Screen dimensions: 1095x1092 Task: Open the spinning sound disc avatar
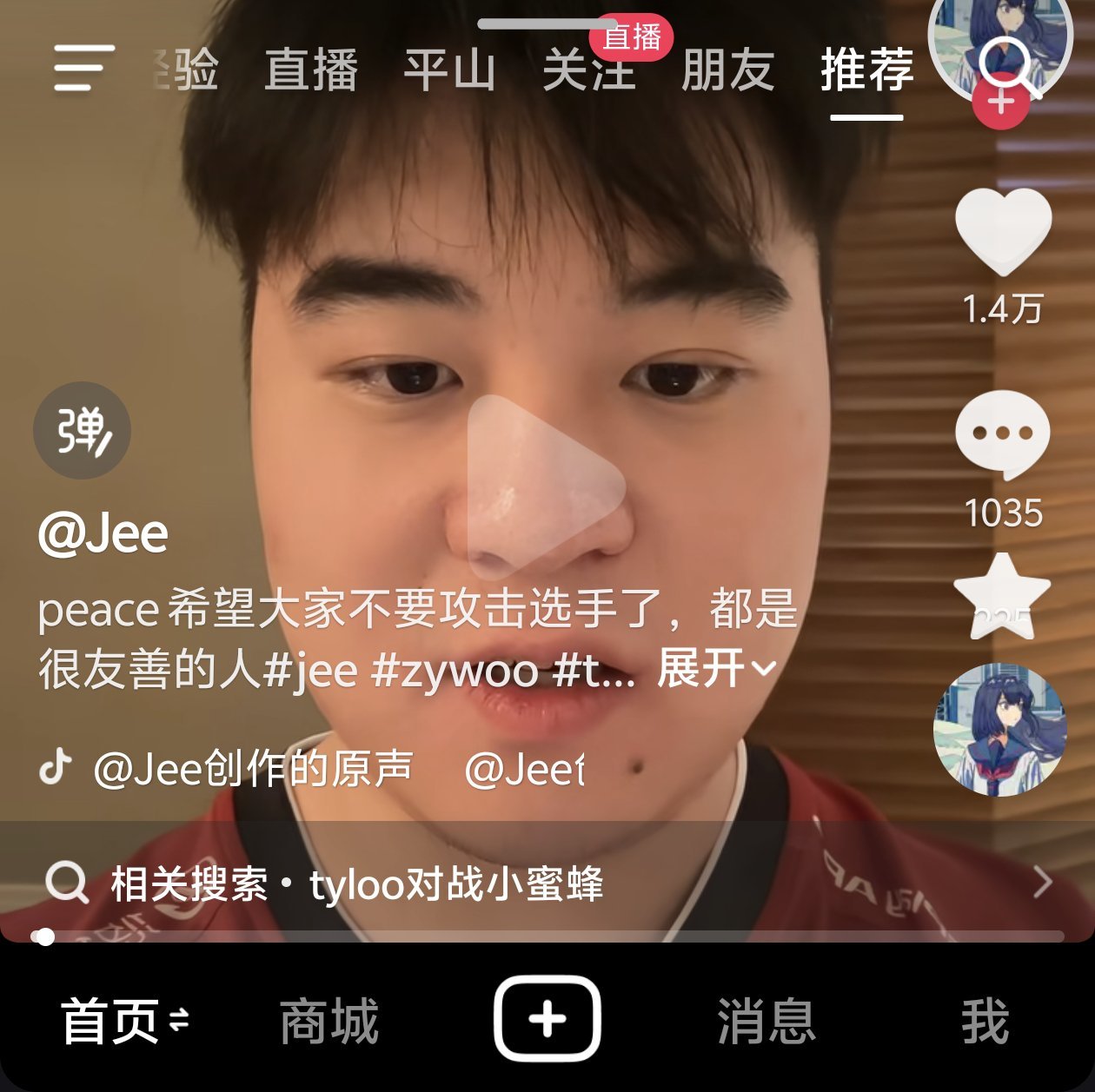pyautogui.click(x=999, y=730)
